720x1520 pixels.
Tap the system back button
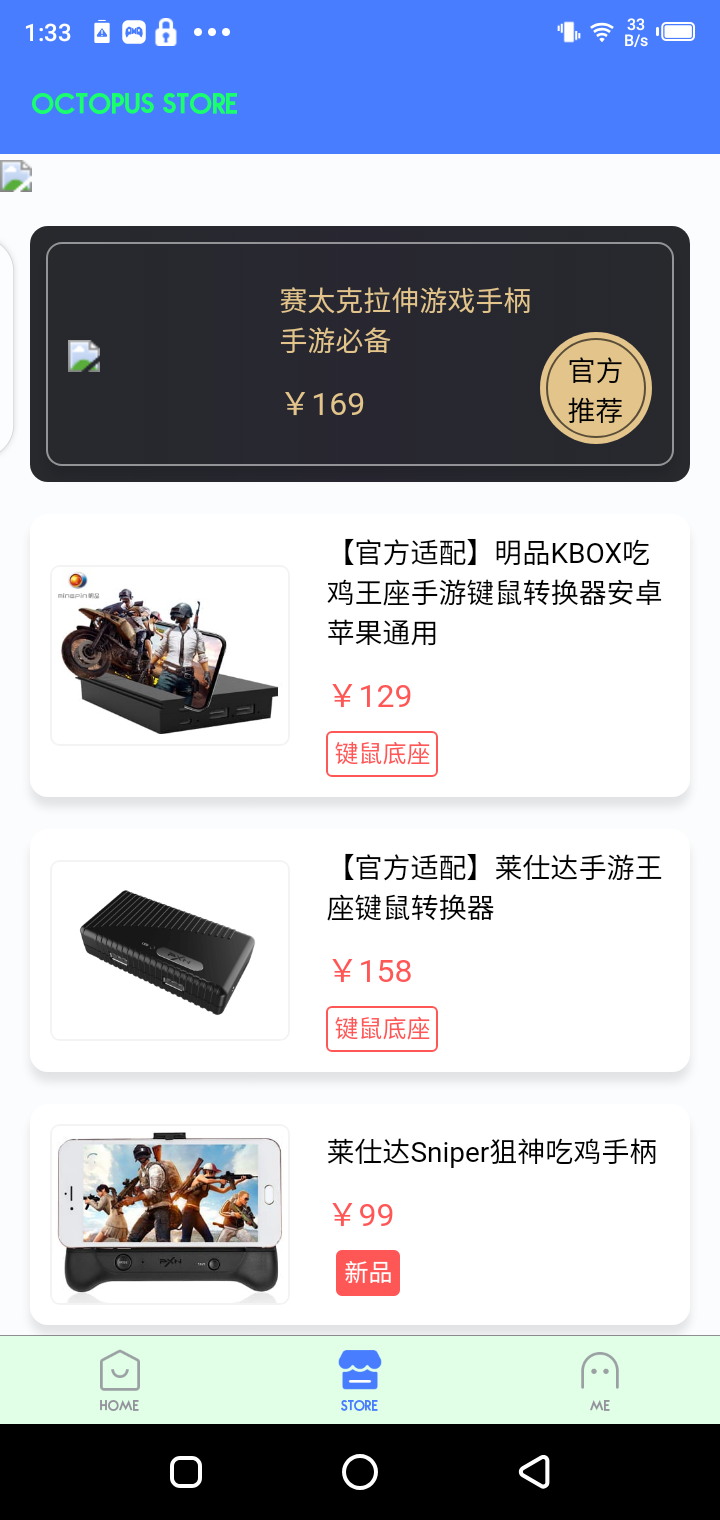click(x=534, y=1472)
